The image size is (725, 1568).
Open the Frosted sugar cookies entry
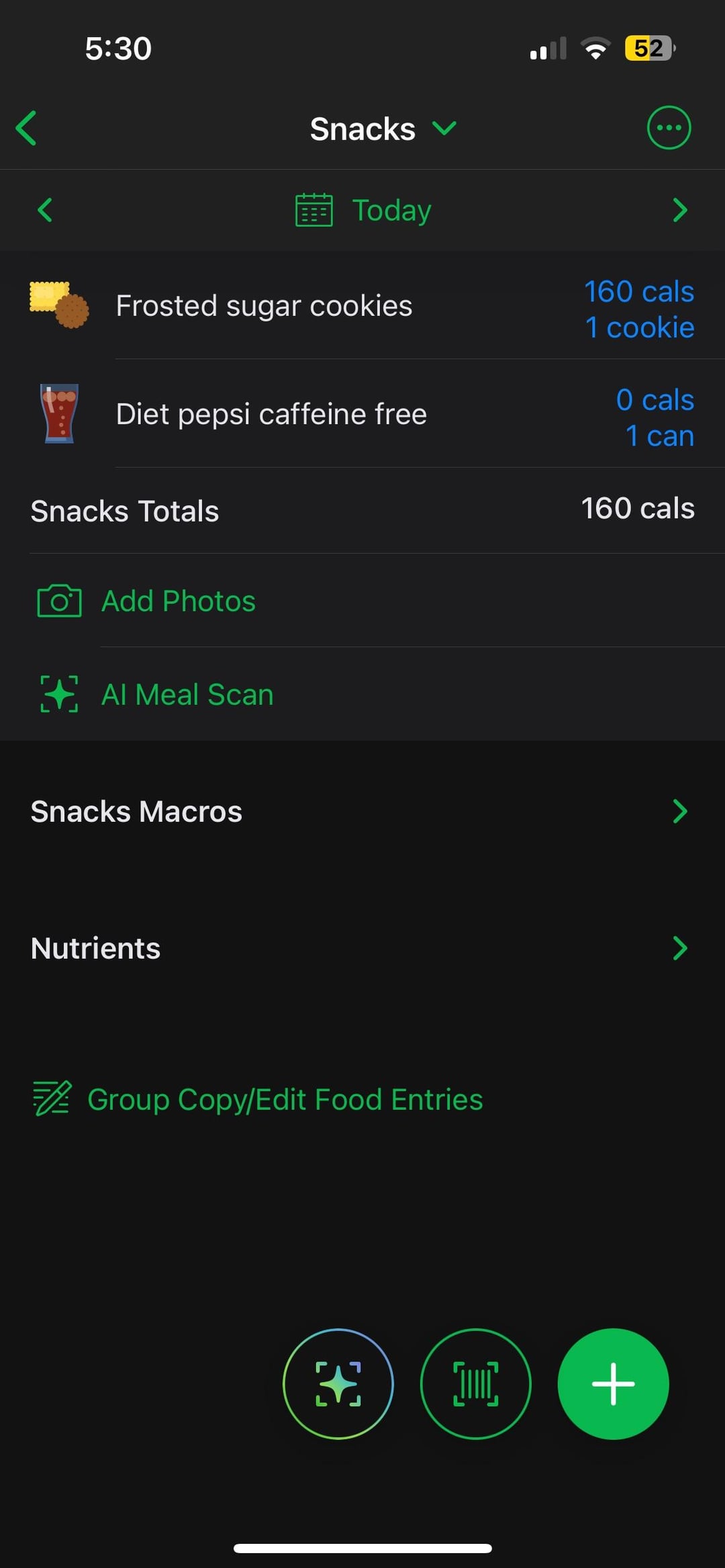click(x=362, y=306)
